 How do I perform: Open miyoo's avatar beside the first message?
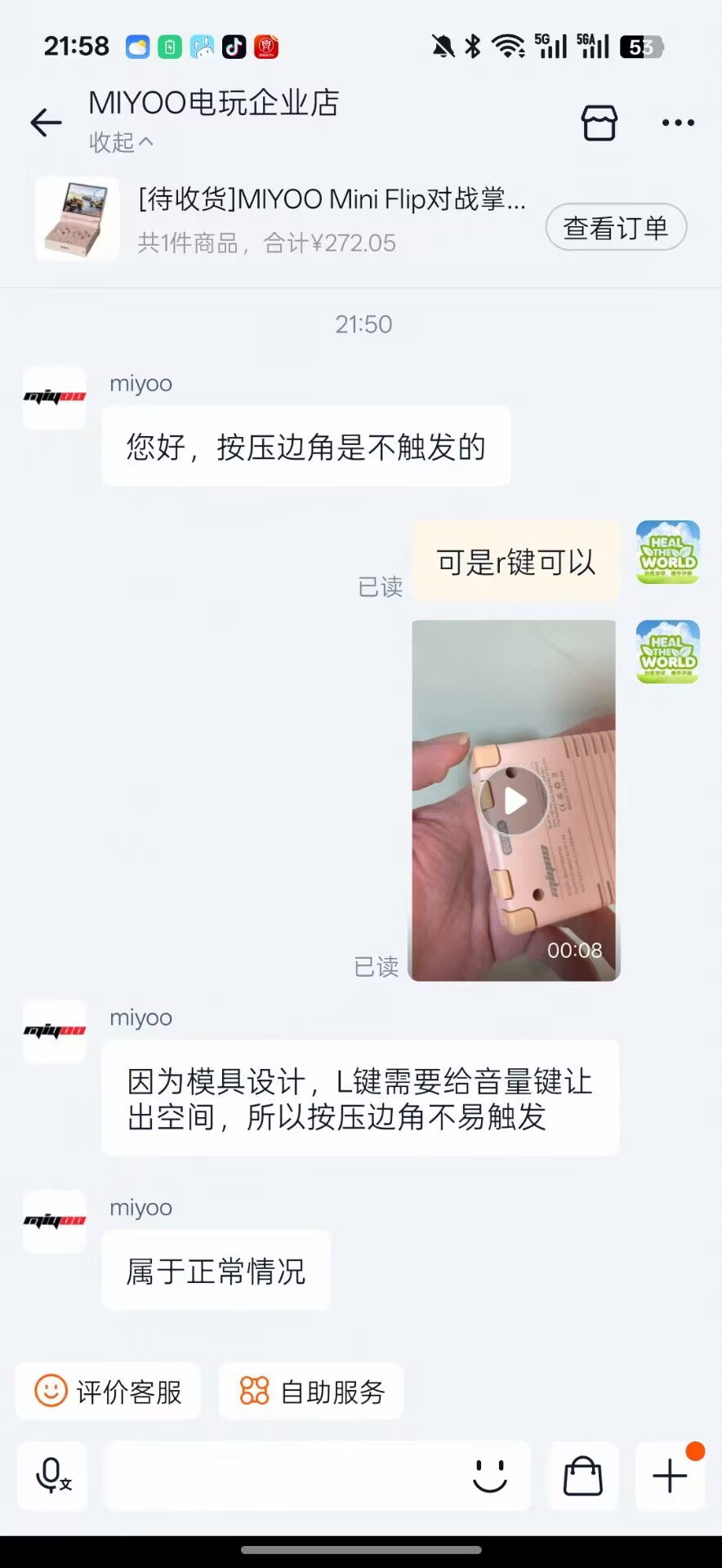click(x=55, y=398)
